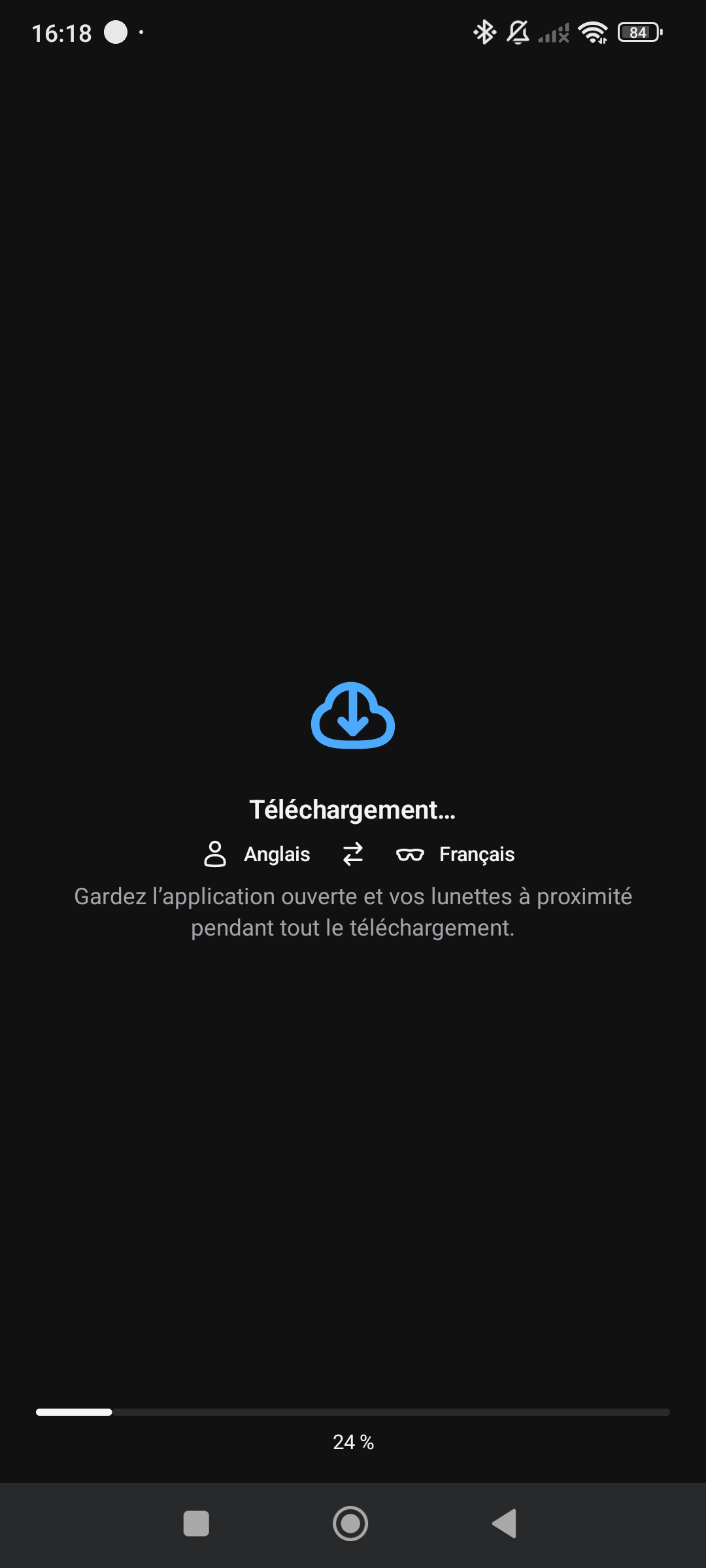The image size is (706, 1568).
Task: Tap the system home button
Action: point(350,1524)
